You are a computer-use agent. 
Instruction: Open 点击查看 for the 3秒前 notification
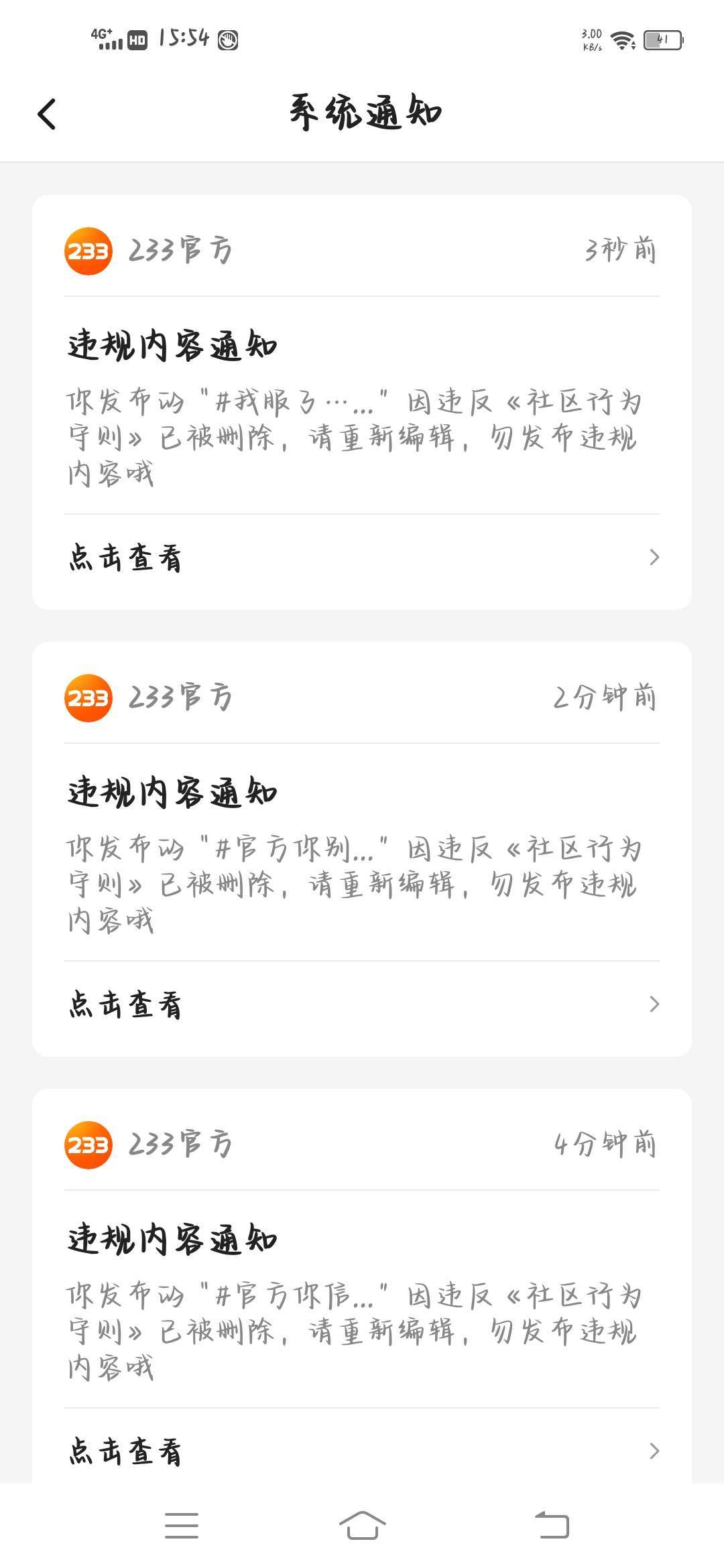coord(362,558)
